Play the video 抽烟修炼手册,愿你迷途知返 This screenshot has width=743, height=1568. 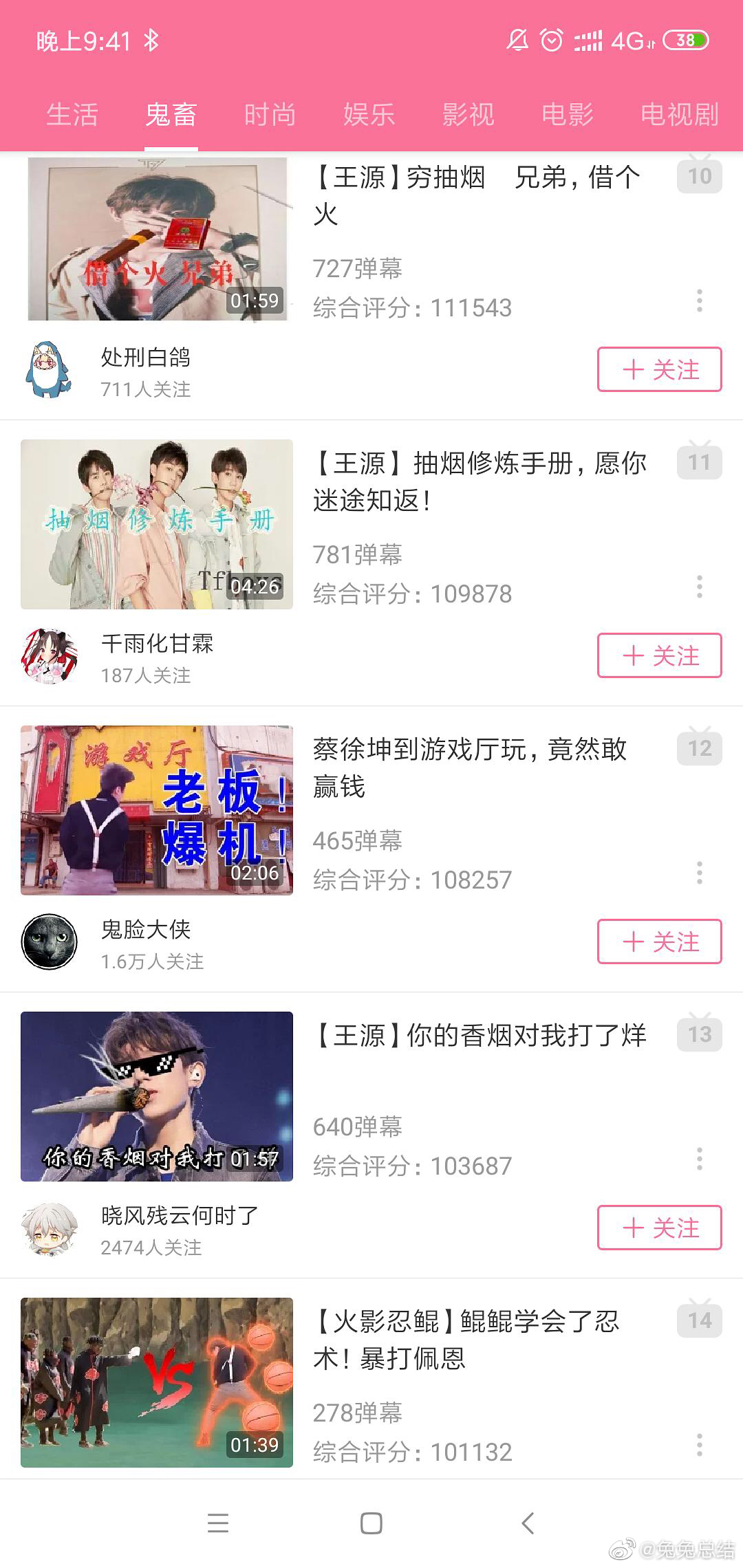coord(157,524)
